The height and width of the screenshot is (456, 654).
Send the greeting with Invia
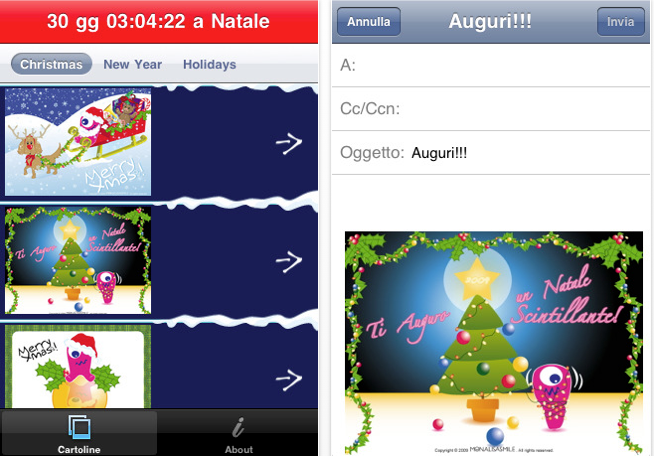coord(620,22)
